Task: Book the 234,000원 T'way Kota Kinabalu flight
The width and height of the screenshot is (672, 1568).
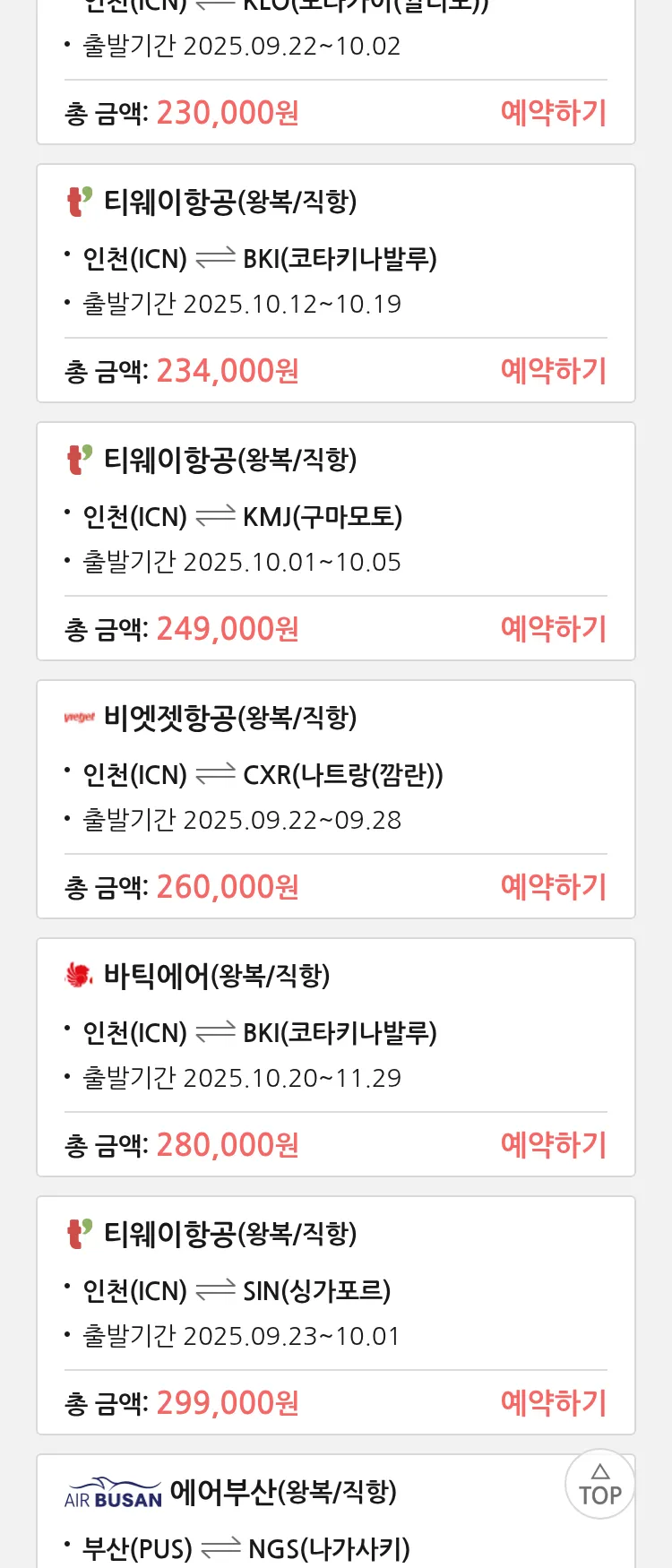Action: [553, 371]
